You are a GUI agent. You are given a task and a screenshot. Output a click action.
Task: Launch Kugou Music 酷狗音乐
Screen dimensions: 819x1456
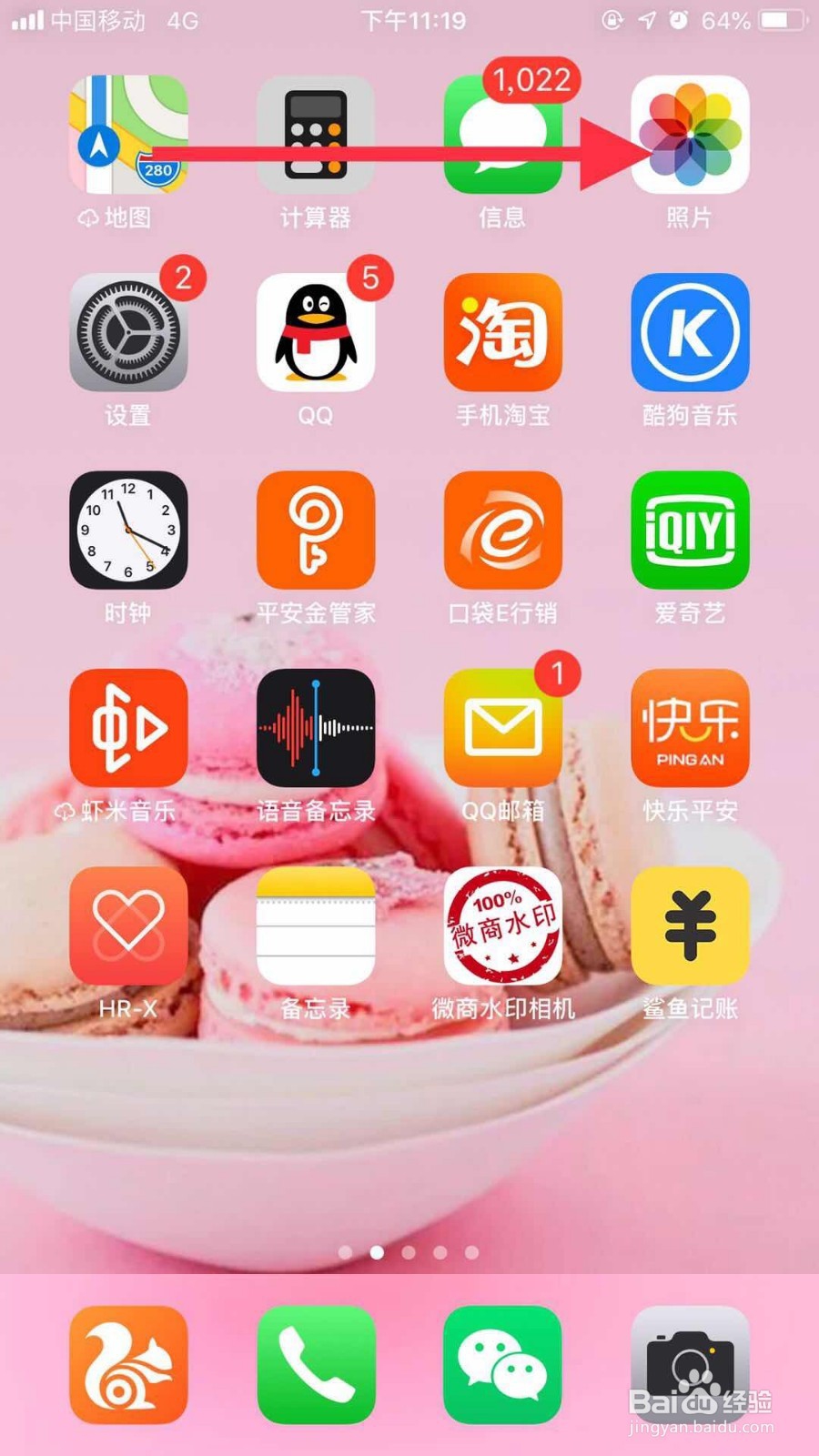pyautogui.click(x=689, y=334)
